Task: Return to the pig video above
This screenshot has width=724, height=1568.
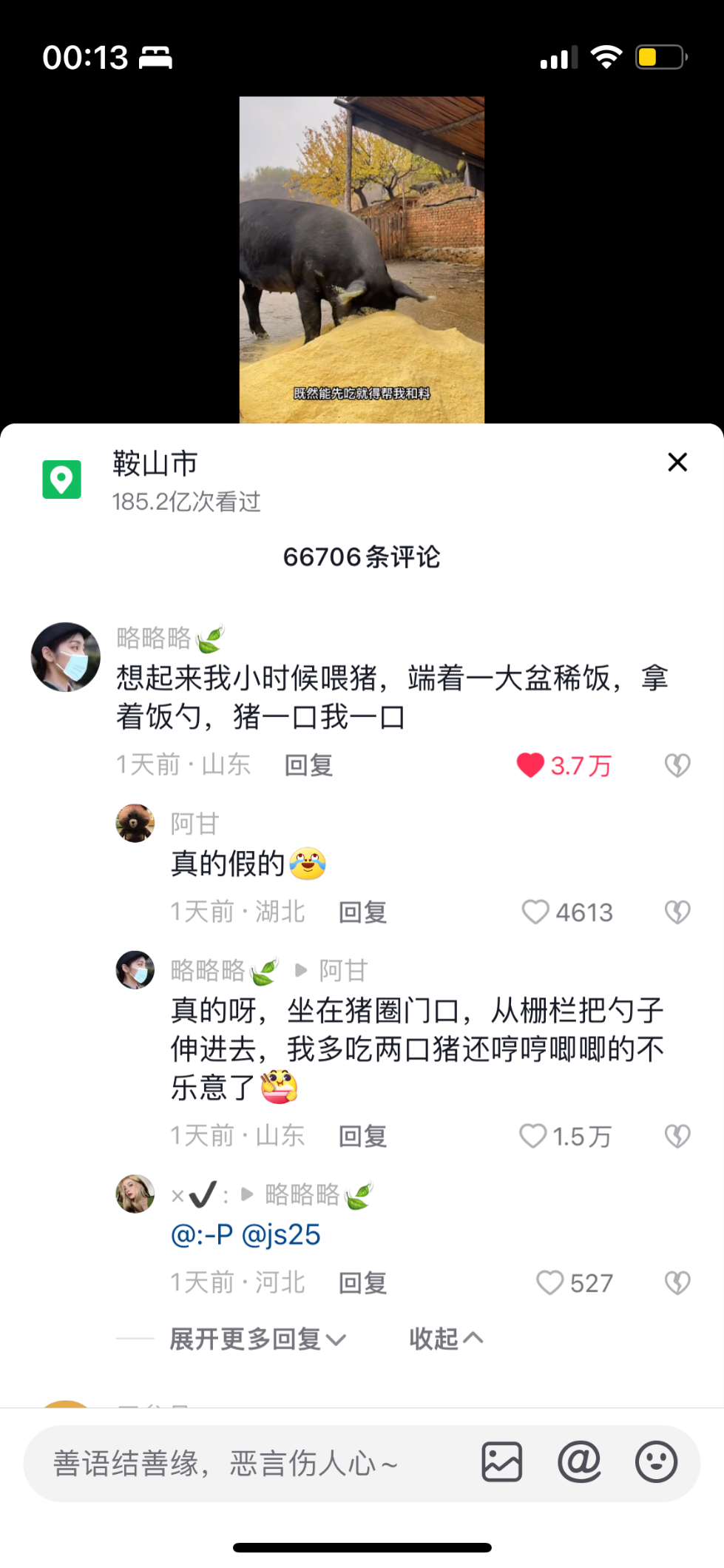Action: coord(362,260)
